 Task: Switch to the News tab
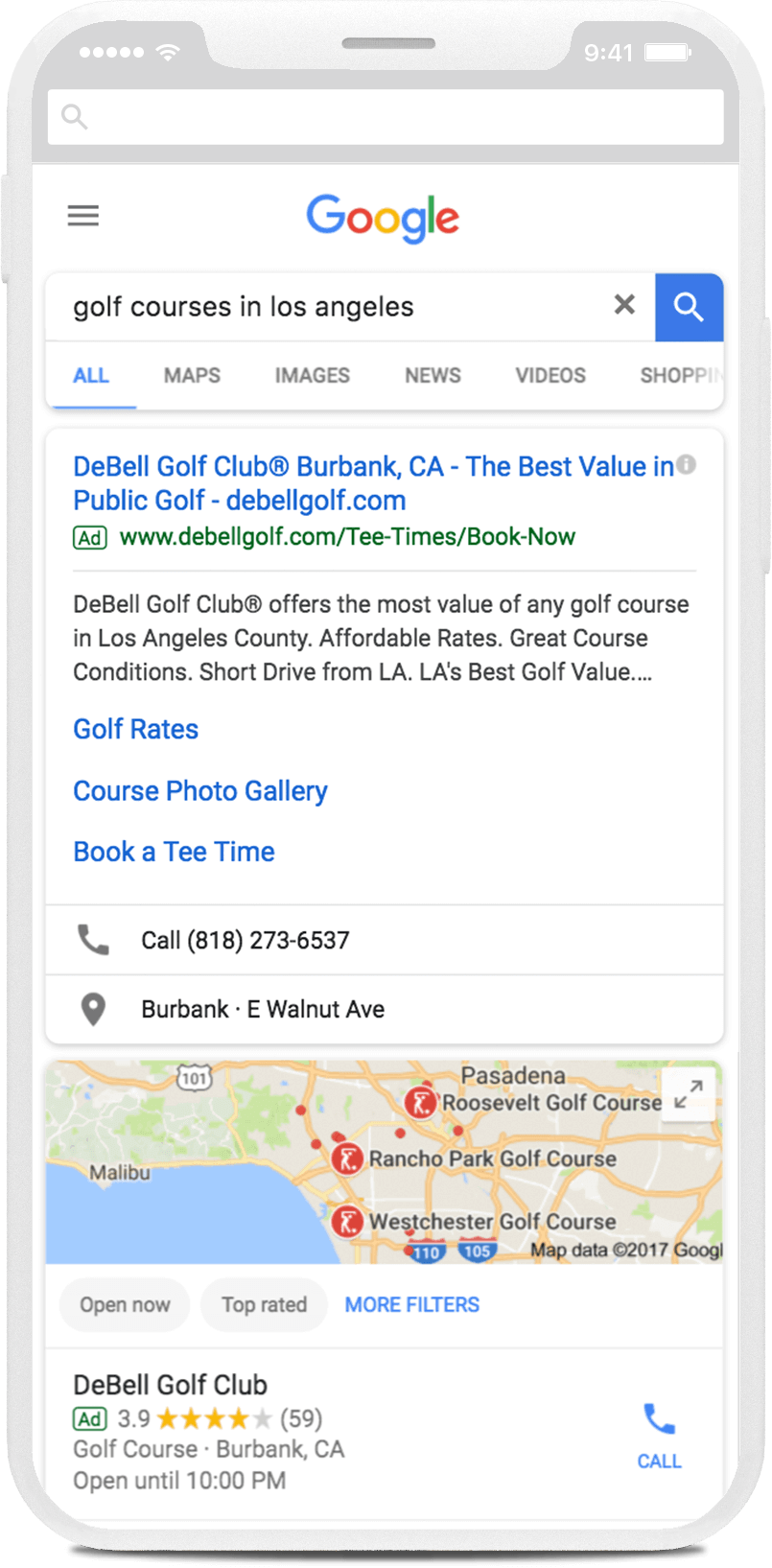[433, 375]
